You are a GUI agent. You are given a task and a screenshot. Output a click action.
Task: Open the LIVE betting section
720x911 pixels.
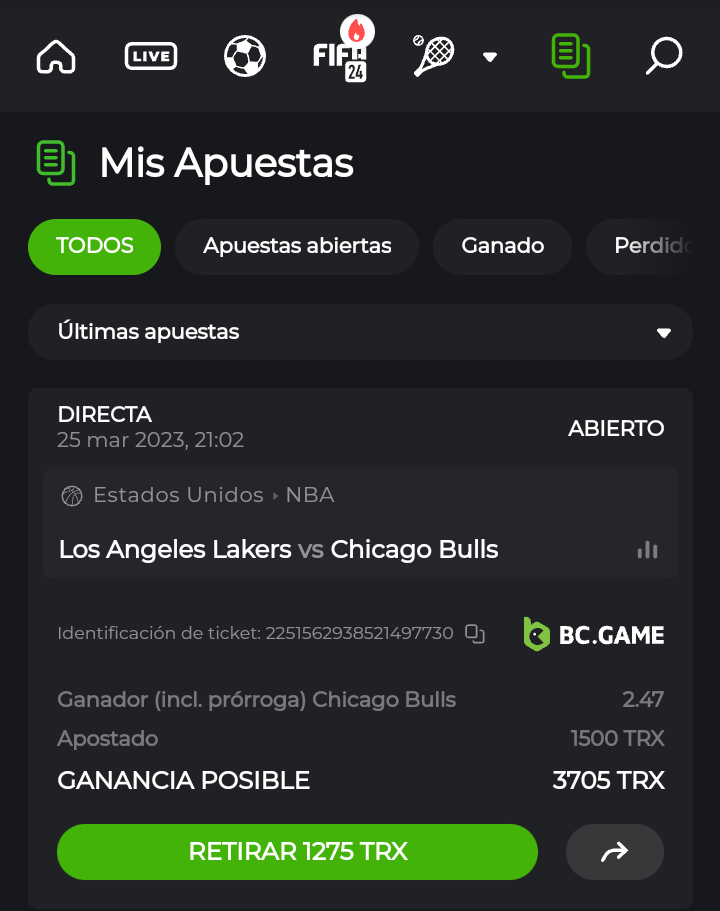coord(151,56)
